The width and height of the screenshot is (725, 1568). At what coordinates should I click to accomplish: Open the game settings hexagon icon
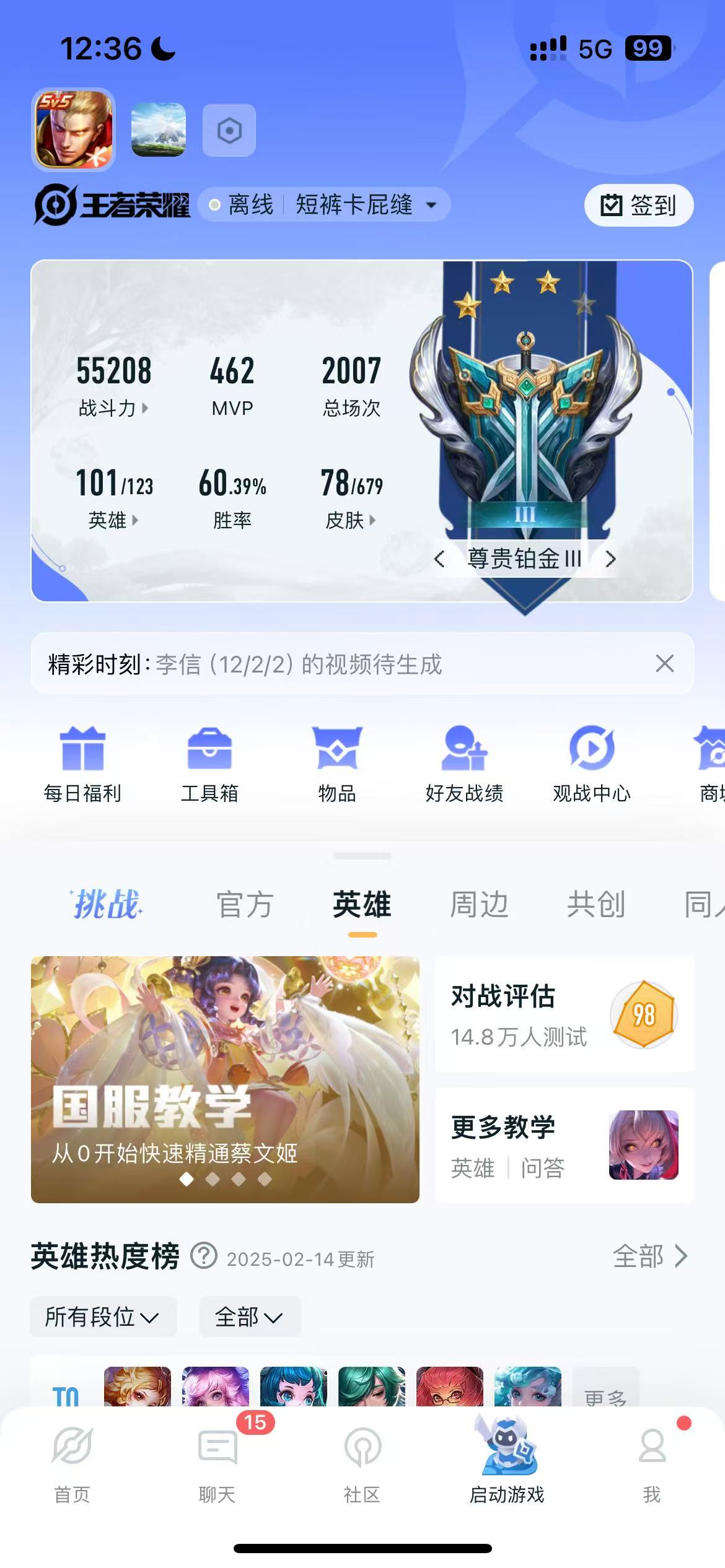coord(229,131)
